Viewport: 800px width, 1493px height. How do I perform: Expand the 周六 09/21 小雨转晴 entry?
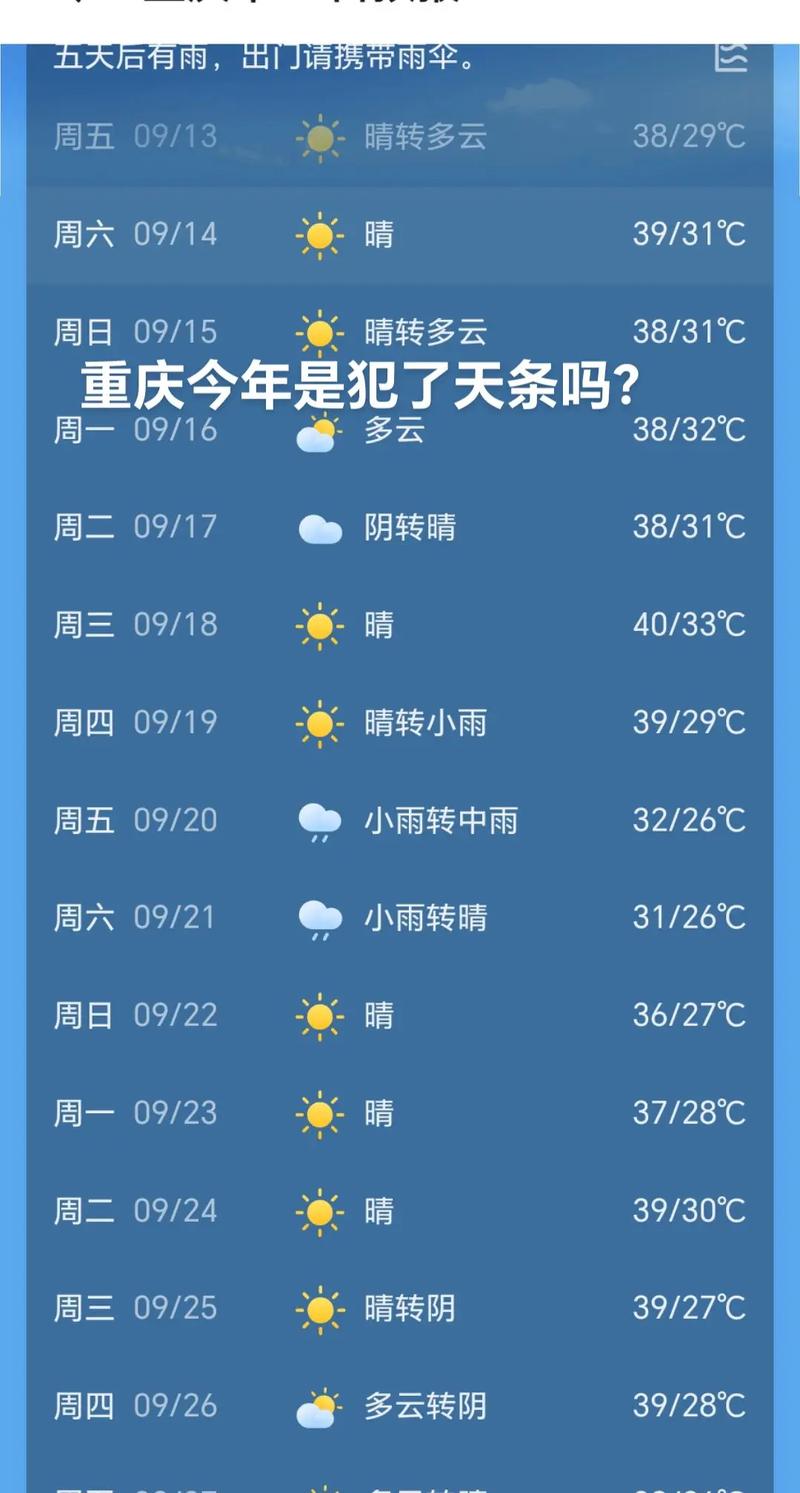point(400,917)
